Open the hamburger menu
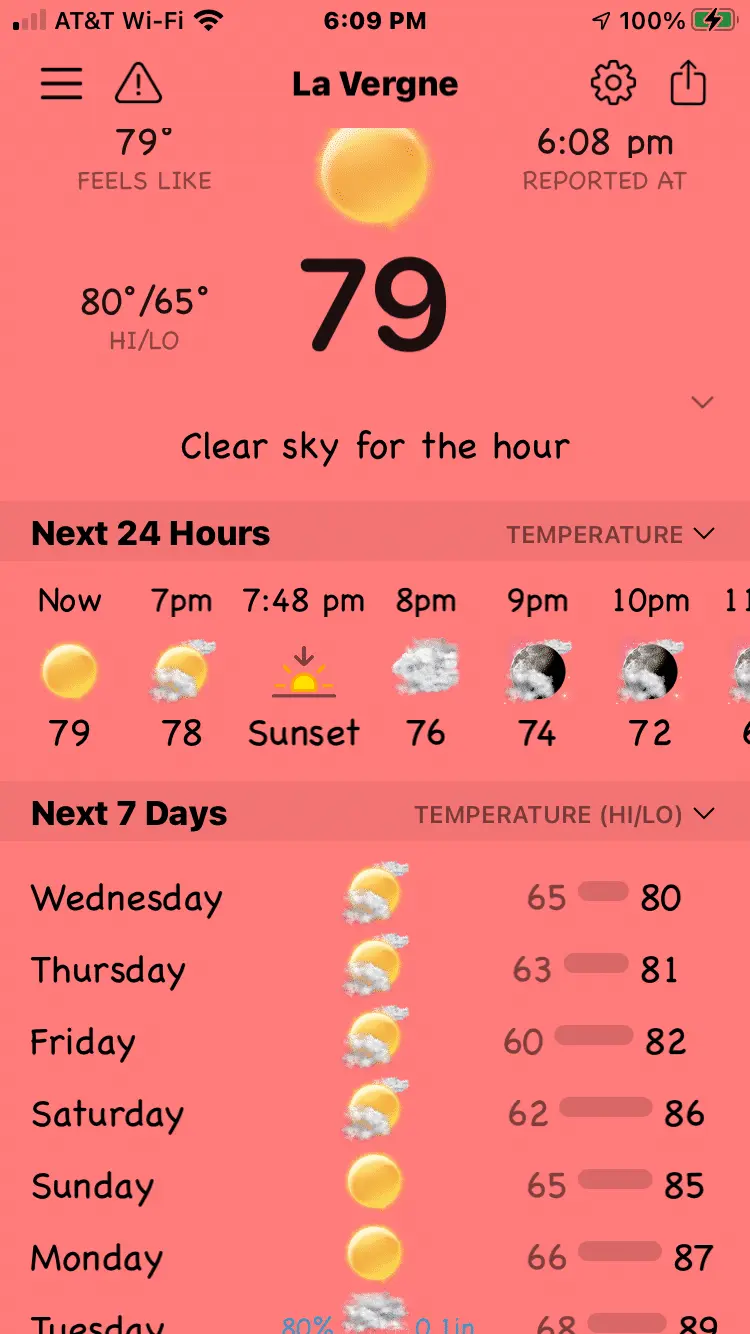The width and height of the screenshot is (750, 1334). pyautogui.click(x=61, y=84)
